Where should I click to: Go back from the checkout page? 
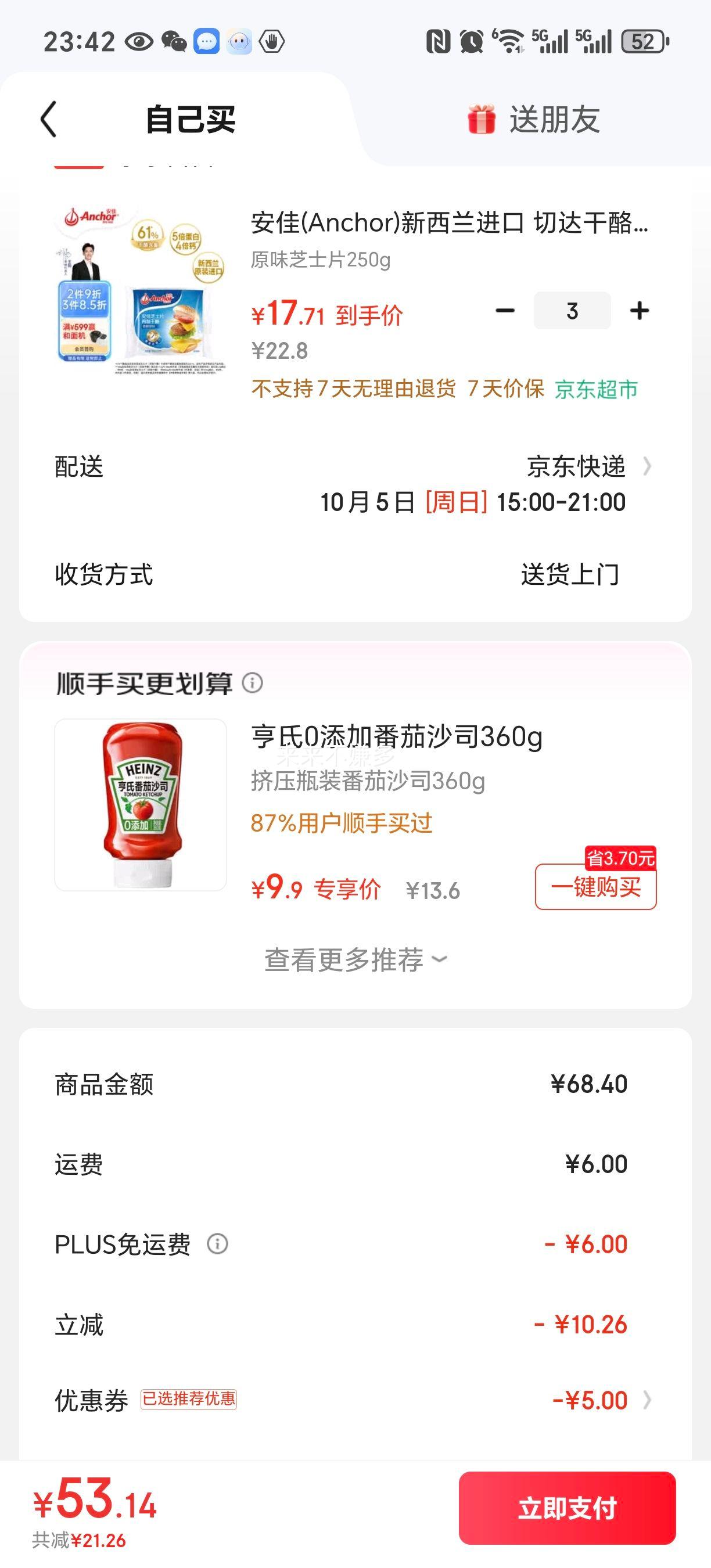[49, 119]
